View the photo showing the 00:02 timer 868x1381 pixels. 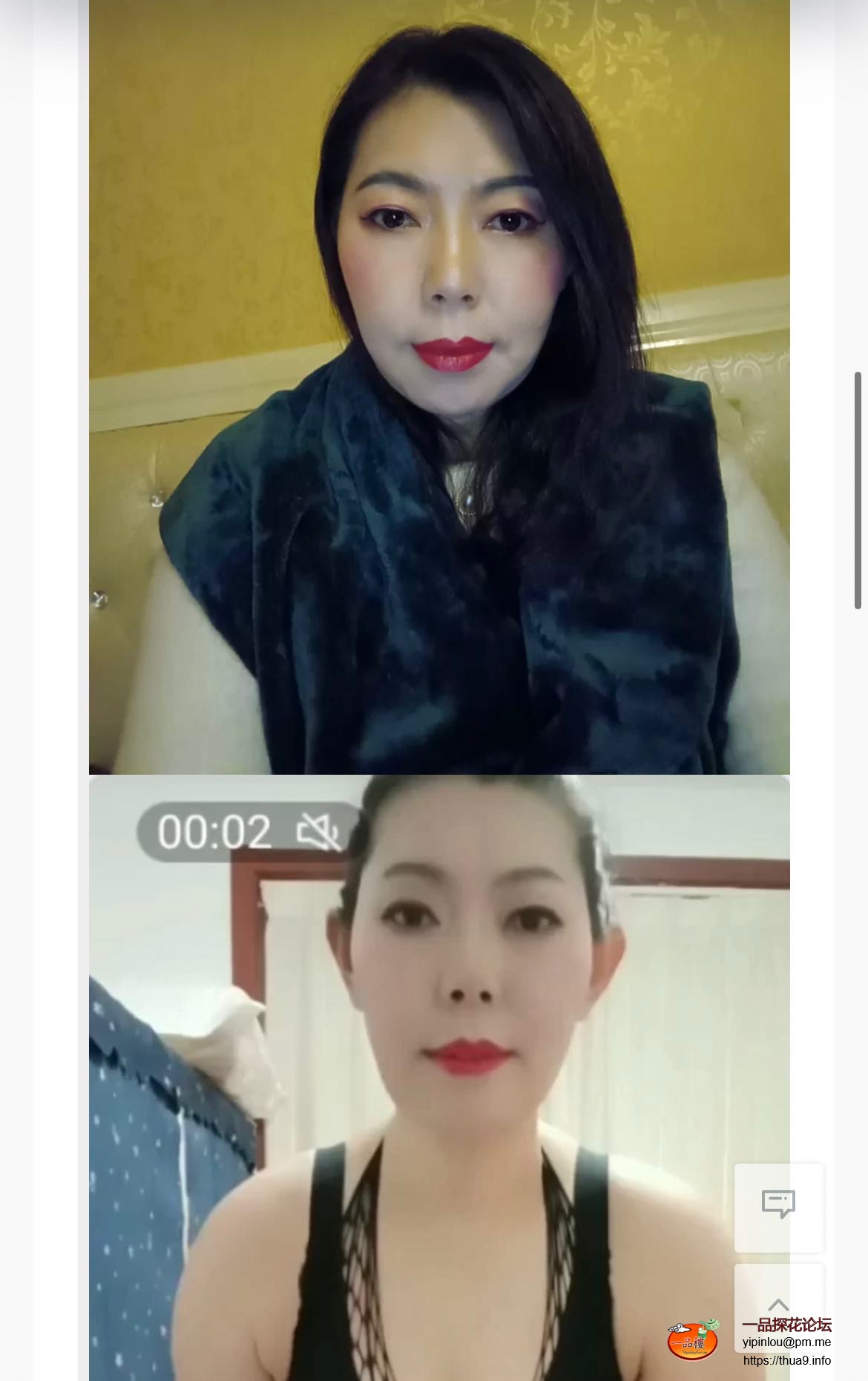pyautogui.click(x=439, y=1076)
